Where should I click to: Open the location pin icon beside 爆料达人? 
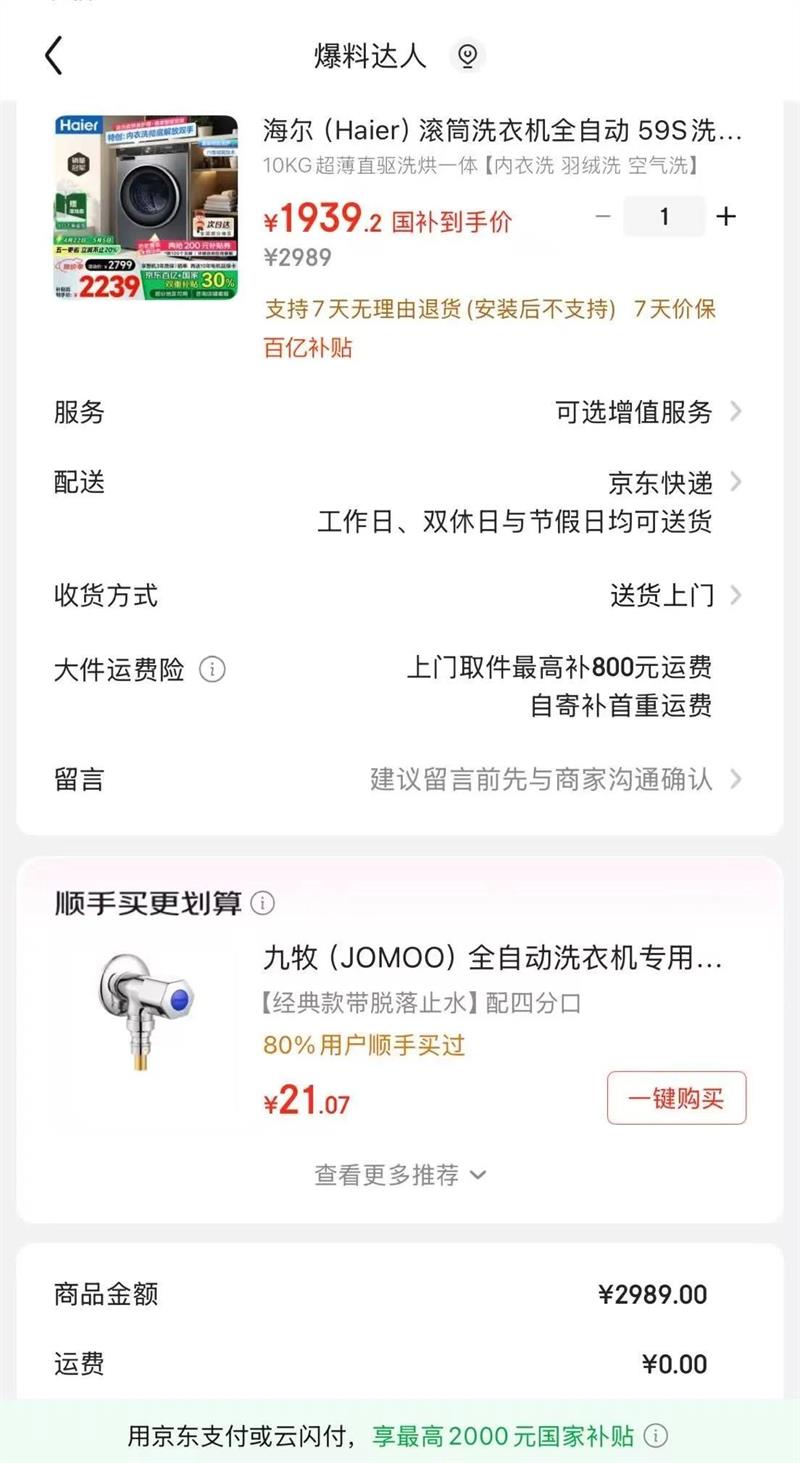tap(467, 56)
